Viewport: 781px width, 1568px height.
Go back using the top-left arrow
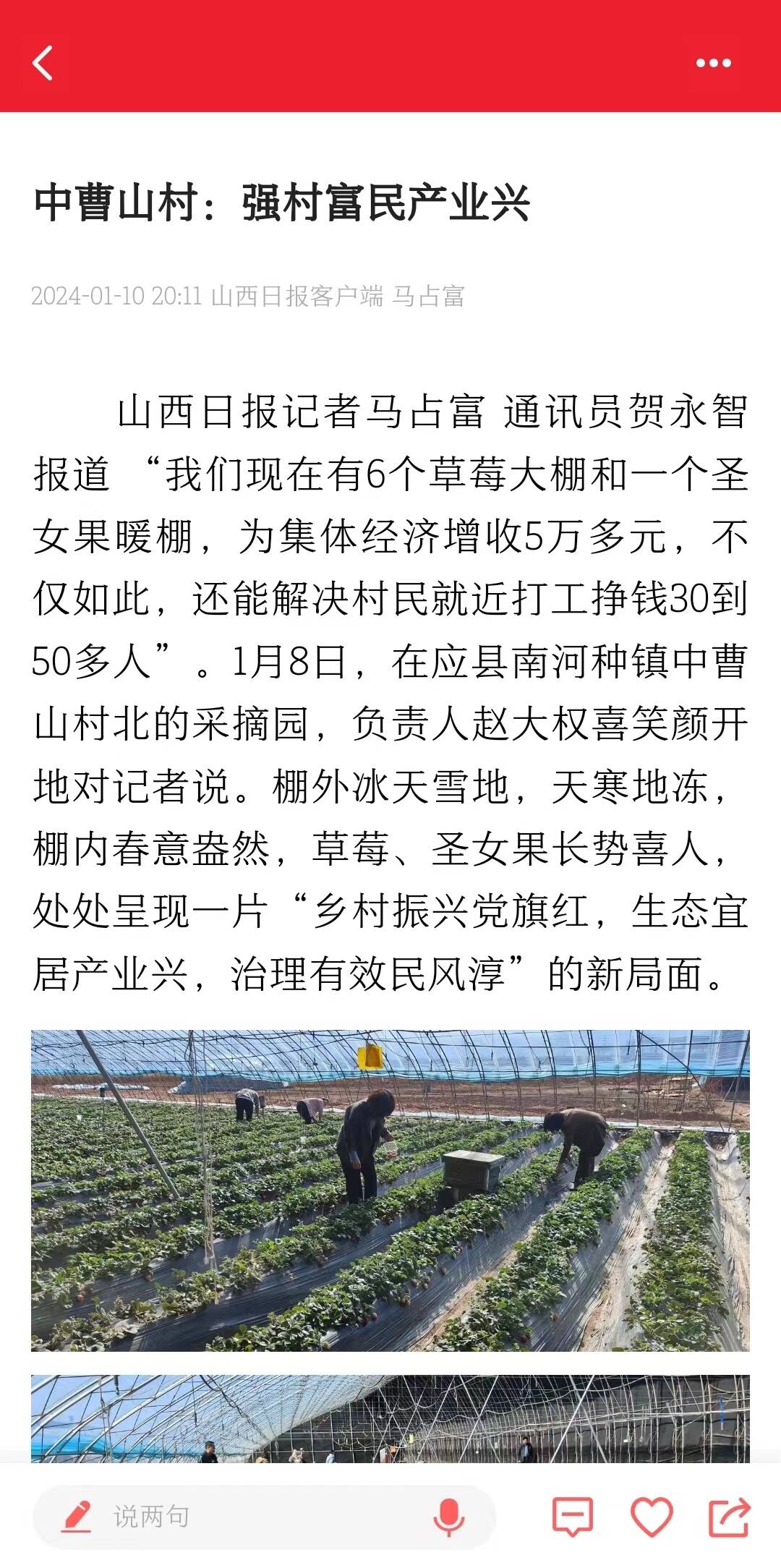[x=43, y=63]
